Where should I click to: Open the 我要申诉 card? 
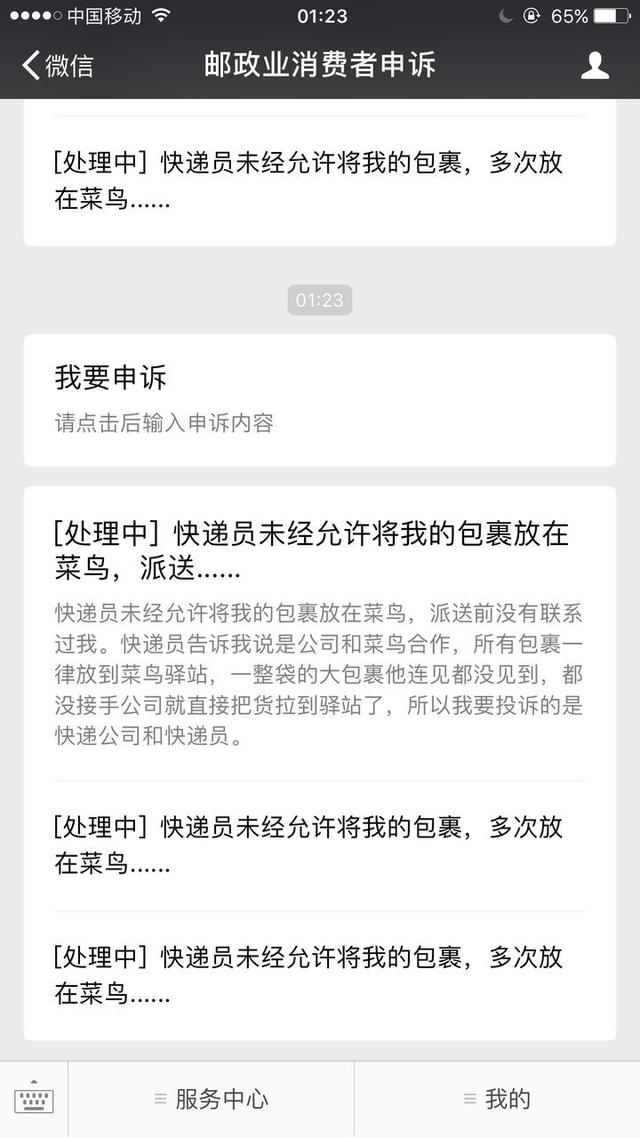(x=319, y=399)
